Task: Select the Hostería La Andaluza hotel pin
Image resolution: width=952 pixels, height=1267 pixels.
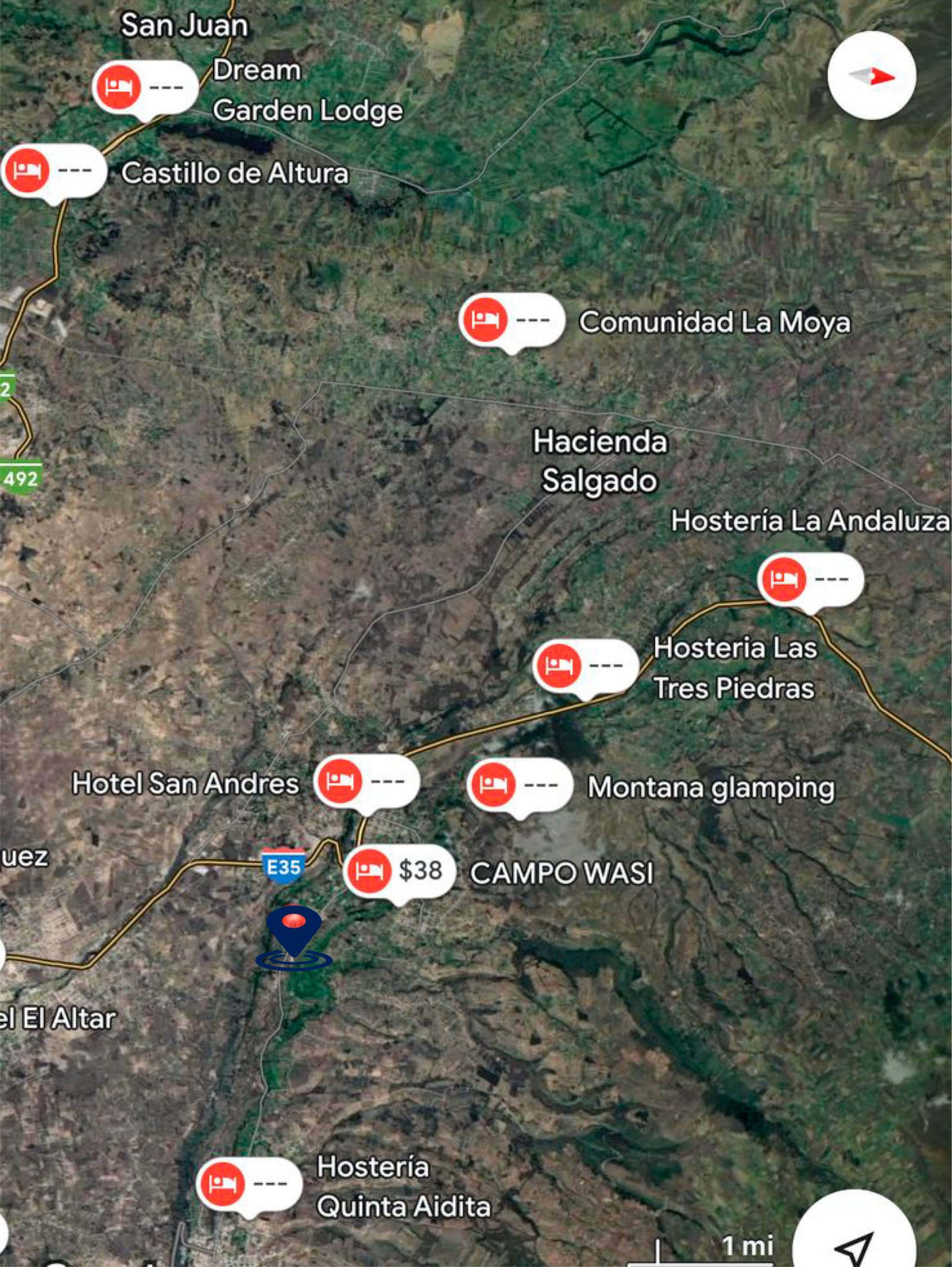Action: tap(810, 578)
